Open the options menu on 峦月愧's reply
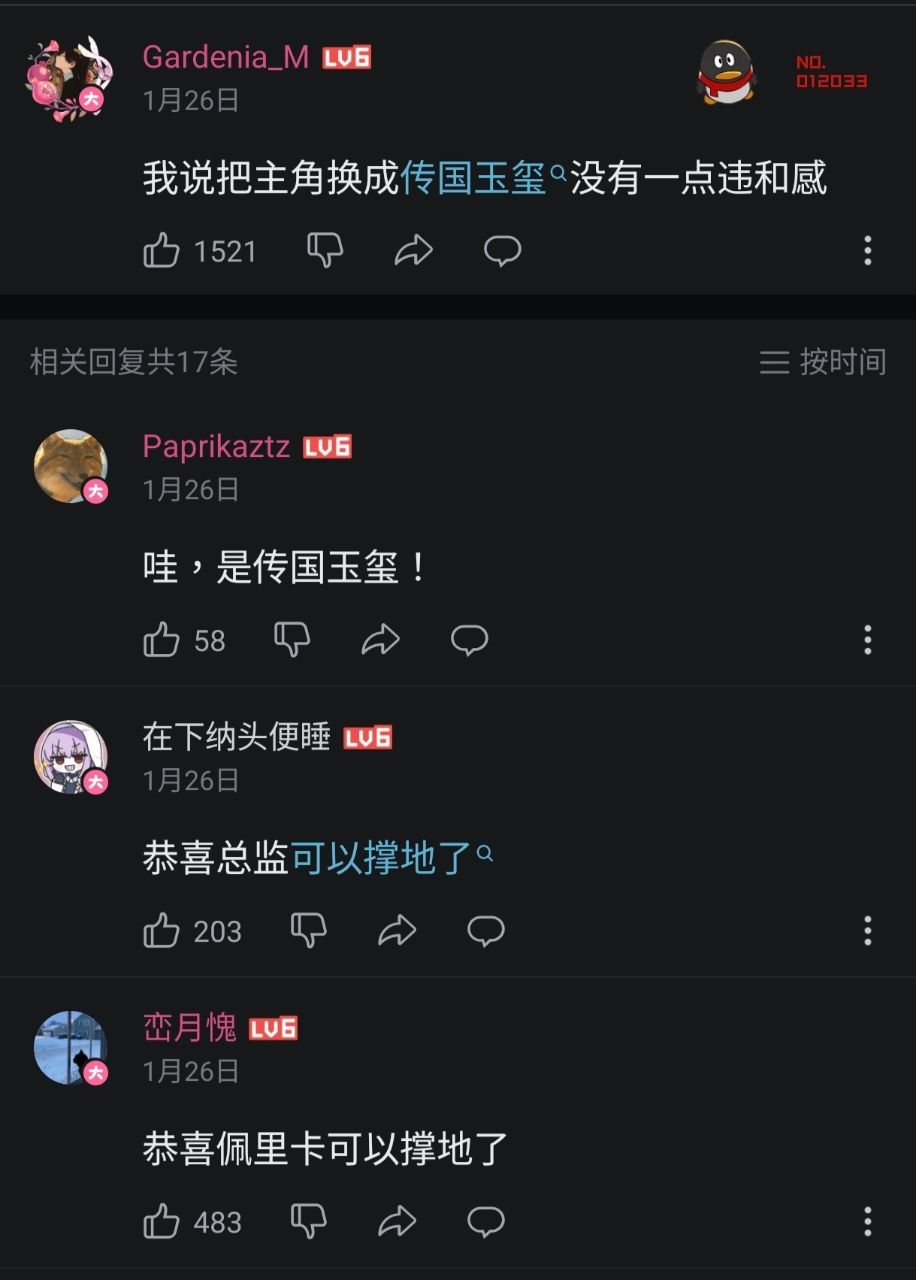 pyautogui.click(x=867, y=1221)
